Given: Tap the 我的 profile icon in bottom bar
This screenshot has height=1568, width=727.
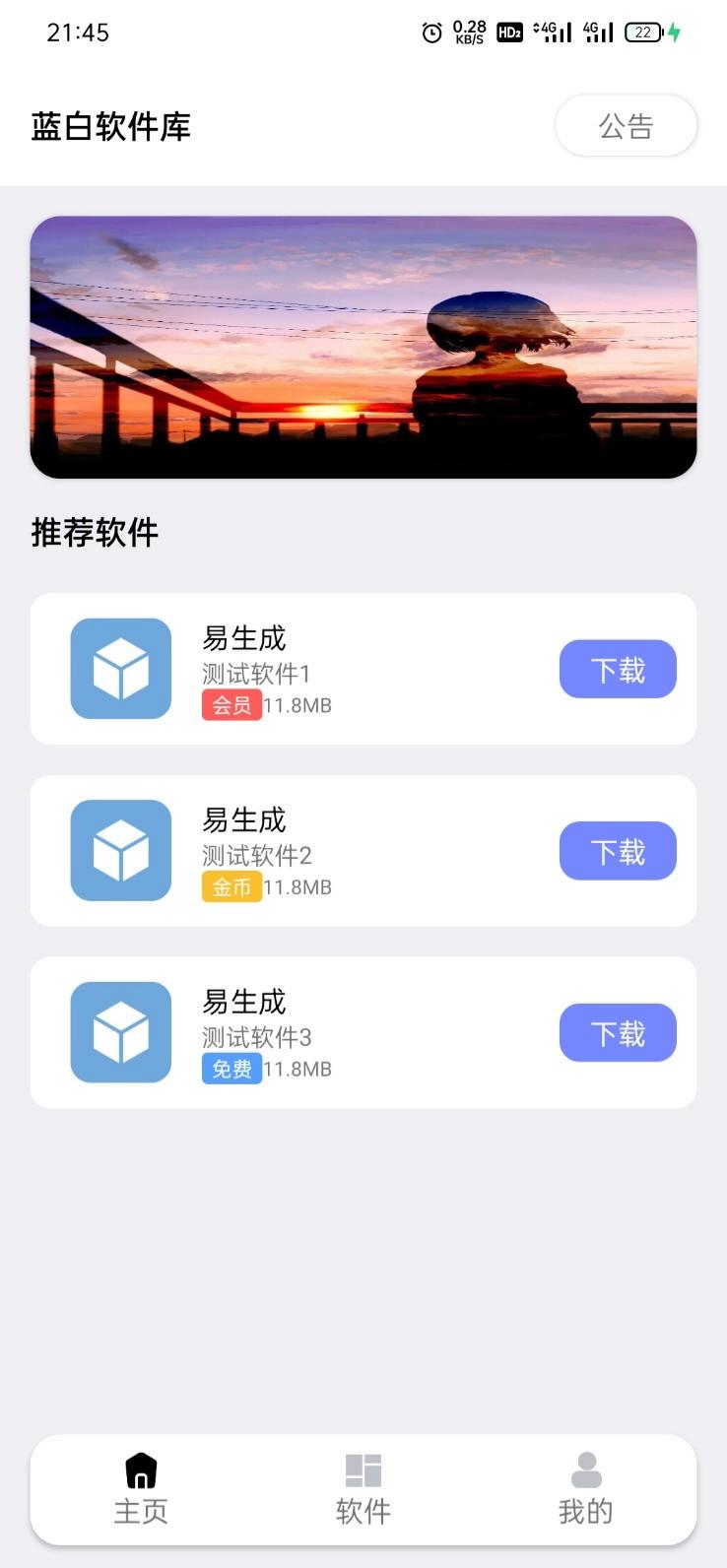Looking at the screenshot, I should point(586,1469).
